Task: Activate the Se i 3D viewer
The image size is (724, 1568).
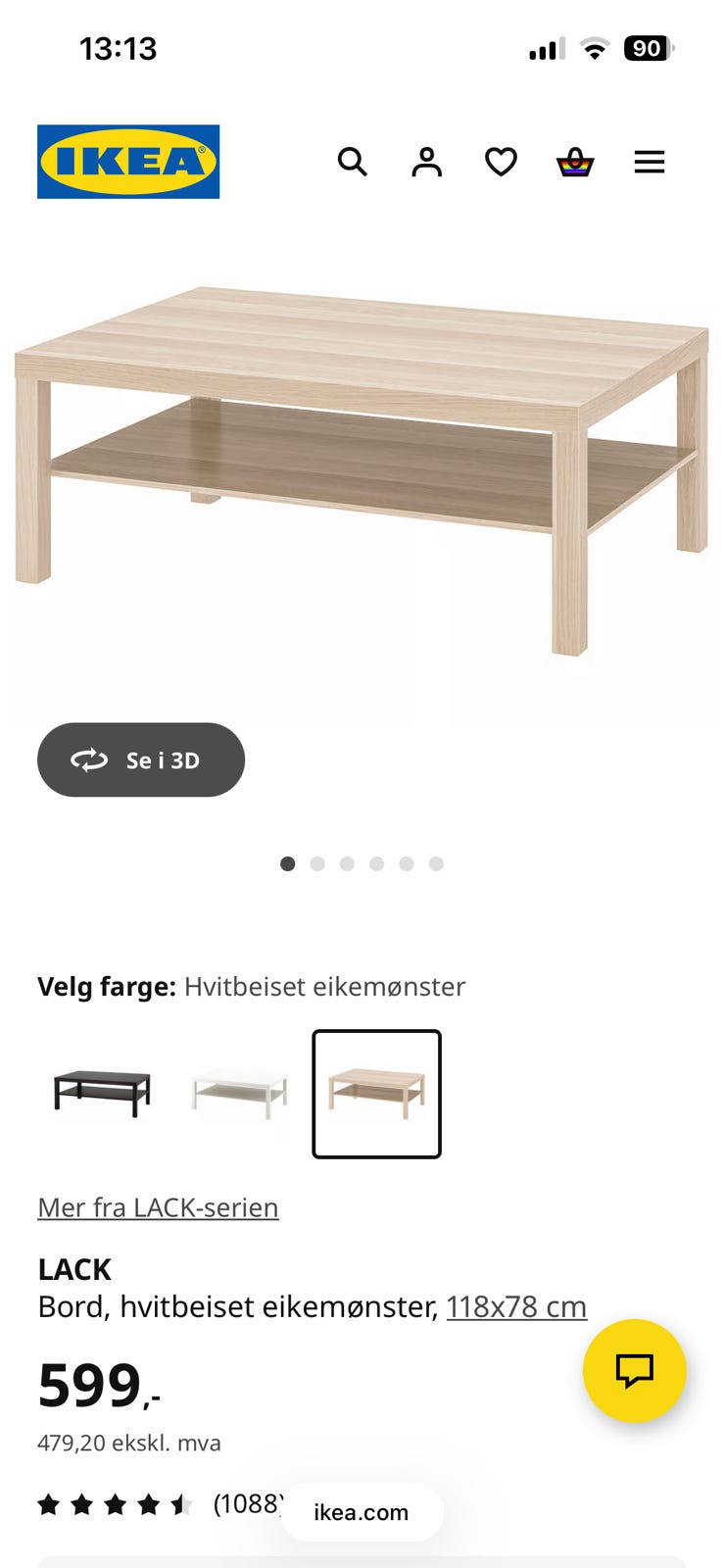Action: tap(140, 759)
